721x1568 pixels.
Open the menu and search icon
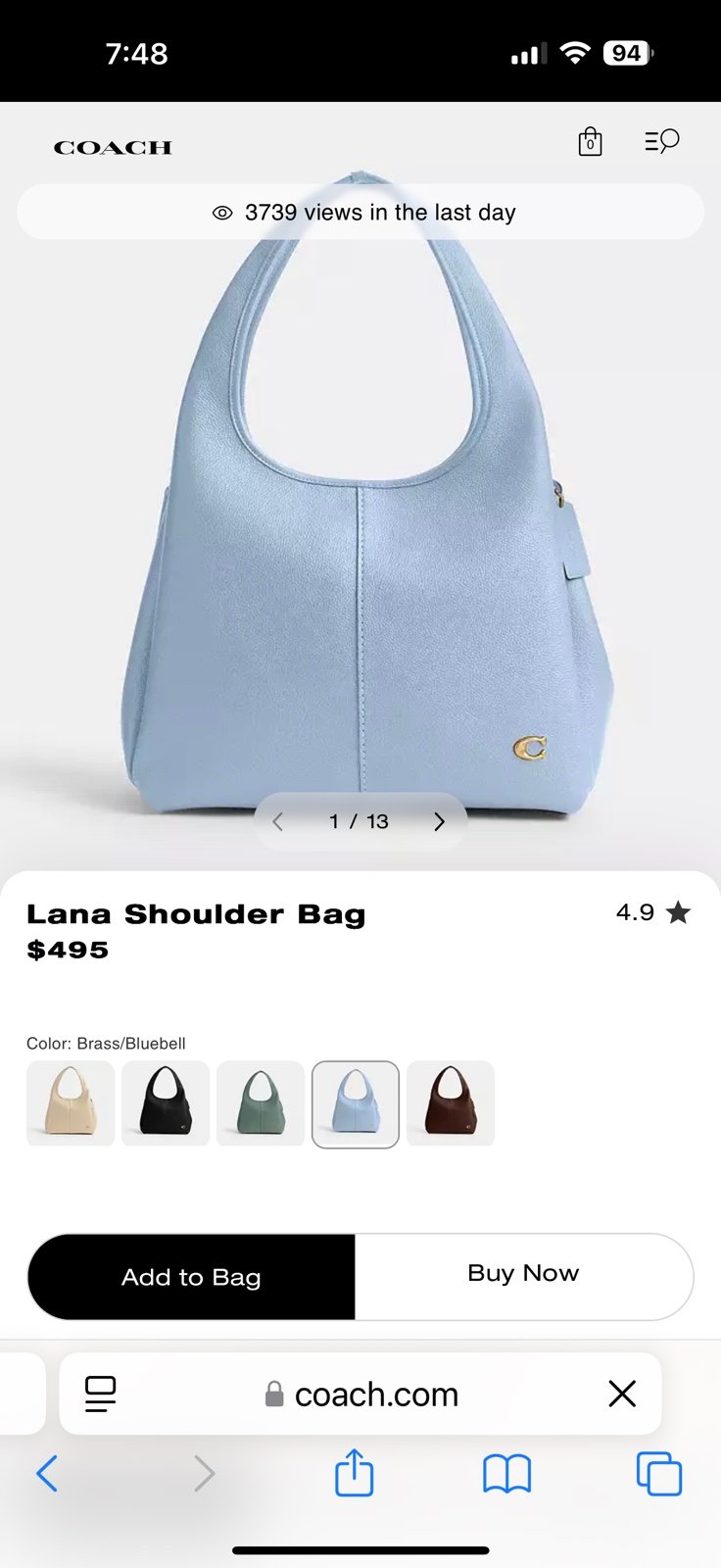661,142
